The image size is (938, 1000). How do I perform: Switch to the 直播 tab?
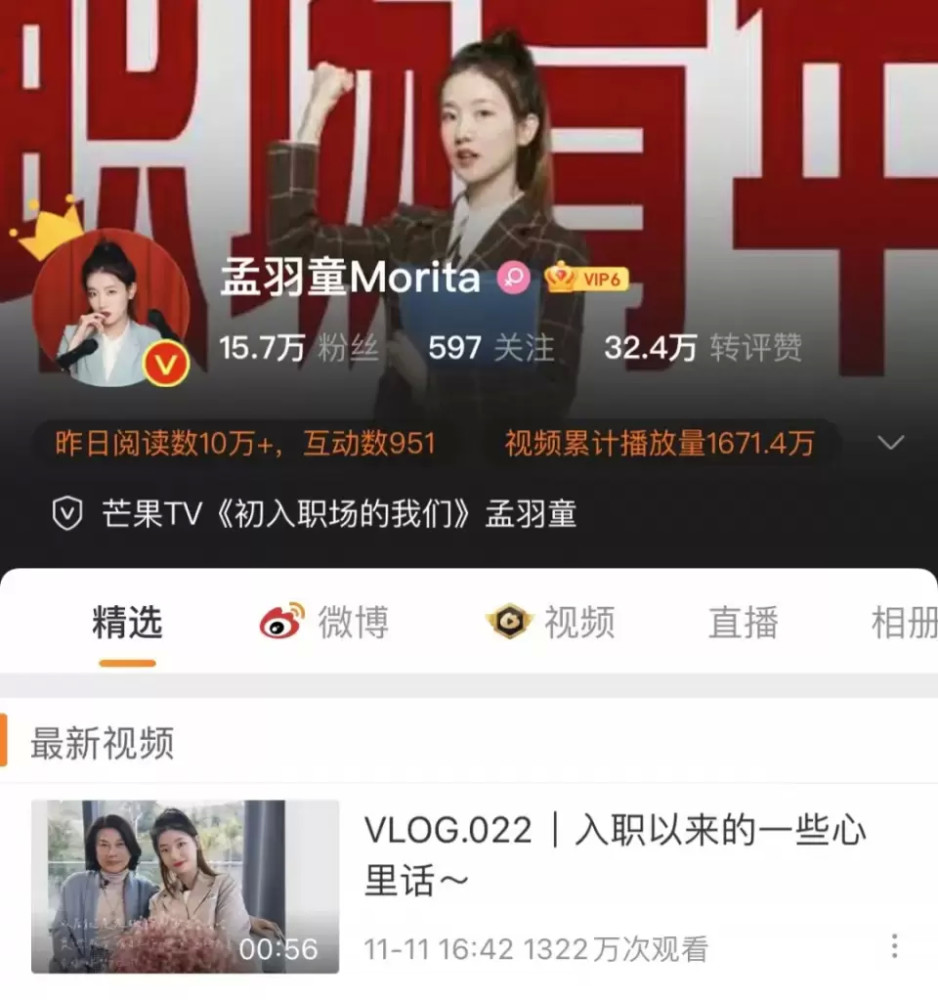tap(743, 623)
